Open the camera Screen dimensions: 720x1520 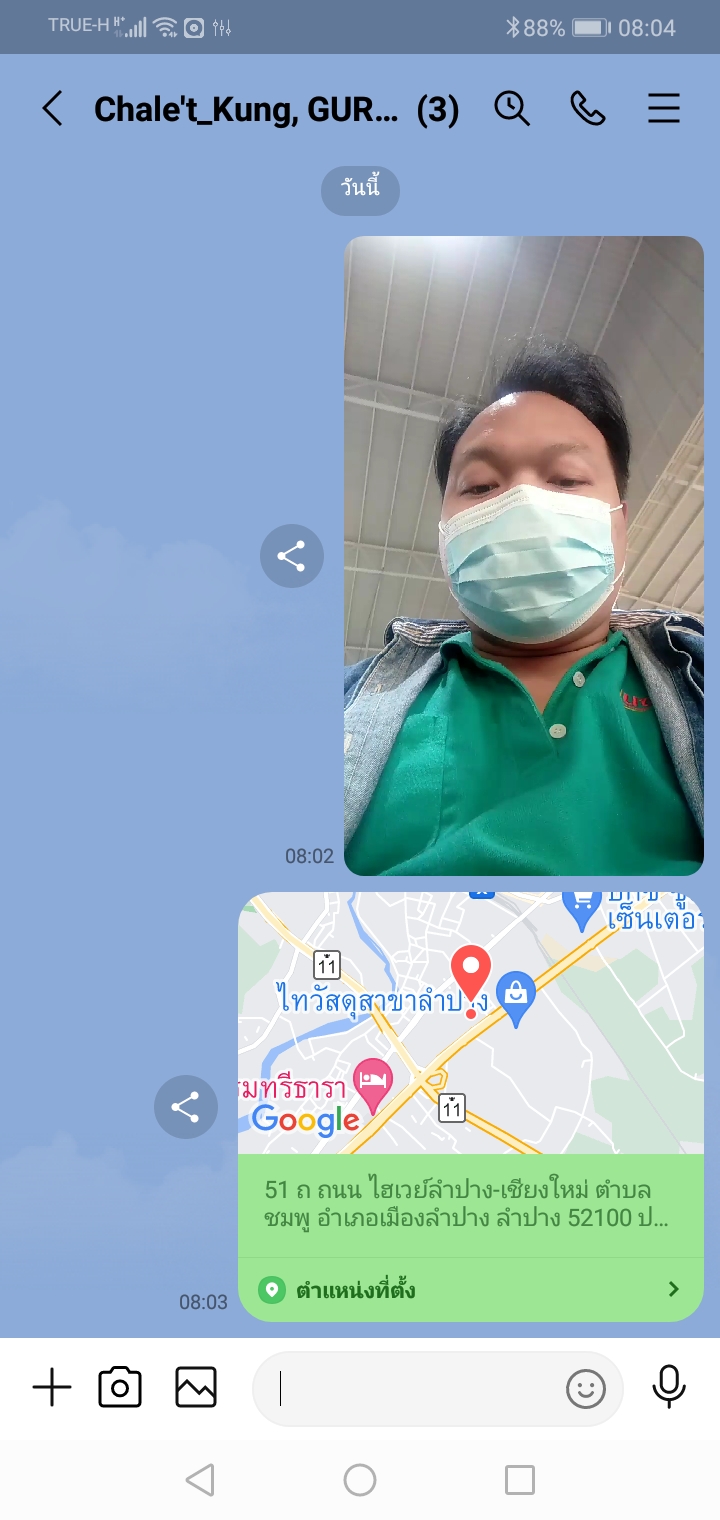tap(120, 1388)
